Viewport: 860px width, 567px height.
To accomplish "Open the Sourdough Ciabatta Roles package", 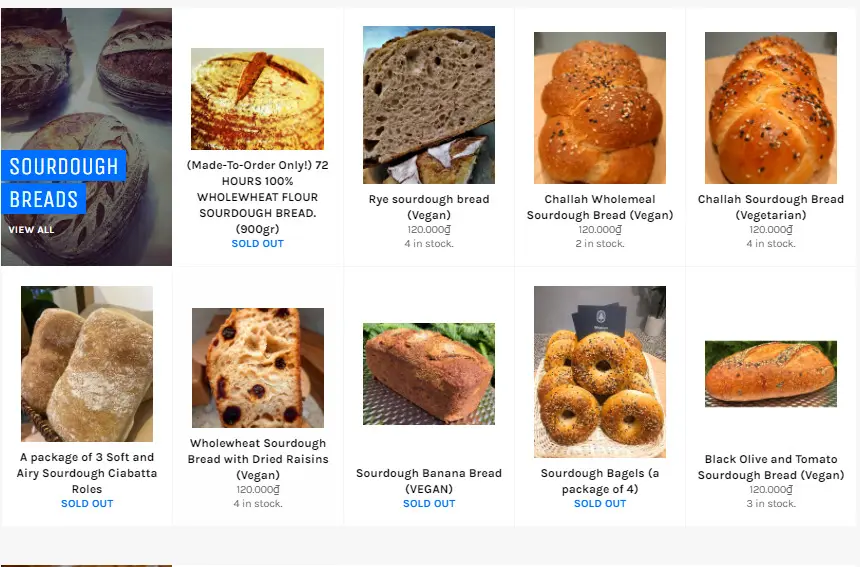I will pos(87,365).
